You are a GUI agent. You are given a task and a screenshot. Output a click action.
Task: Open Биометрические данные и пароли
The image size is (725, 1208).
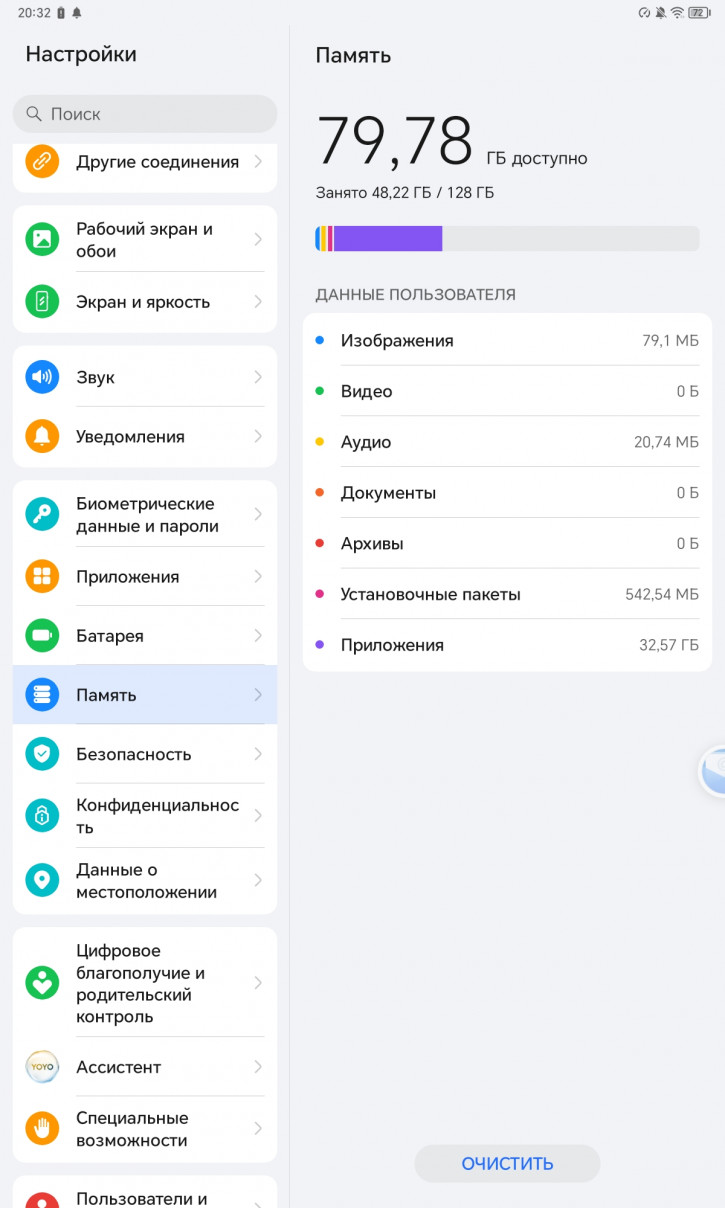[x=145, y=515]
